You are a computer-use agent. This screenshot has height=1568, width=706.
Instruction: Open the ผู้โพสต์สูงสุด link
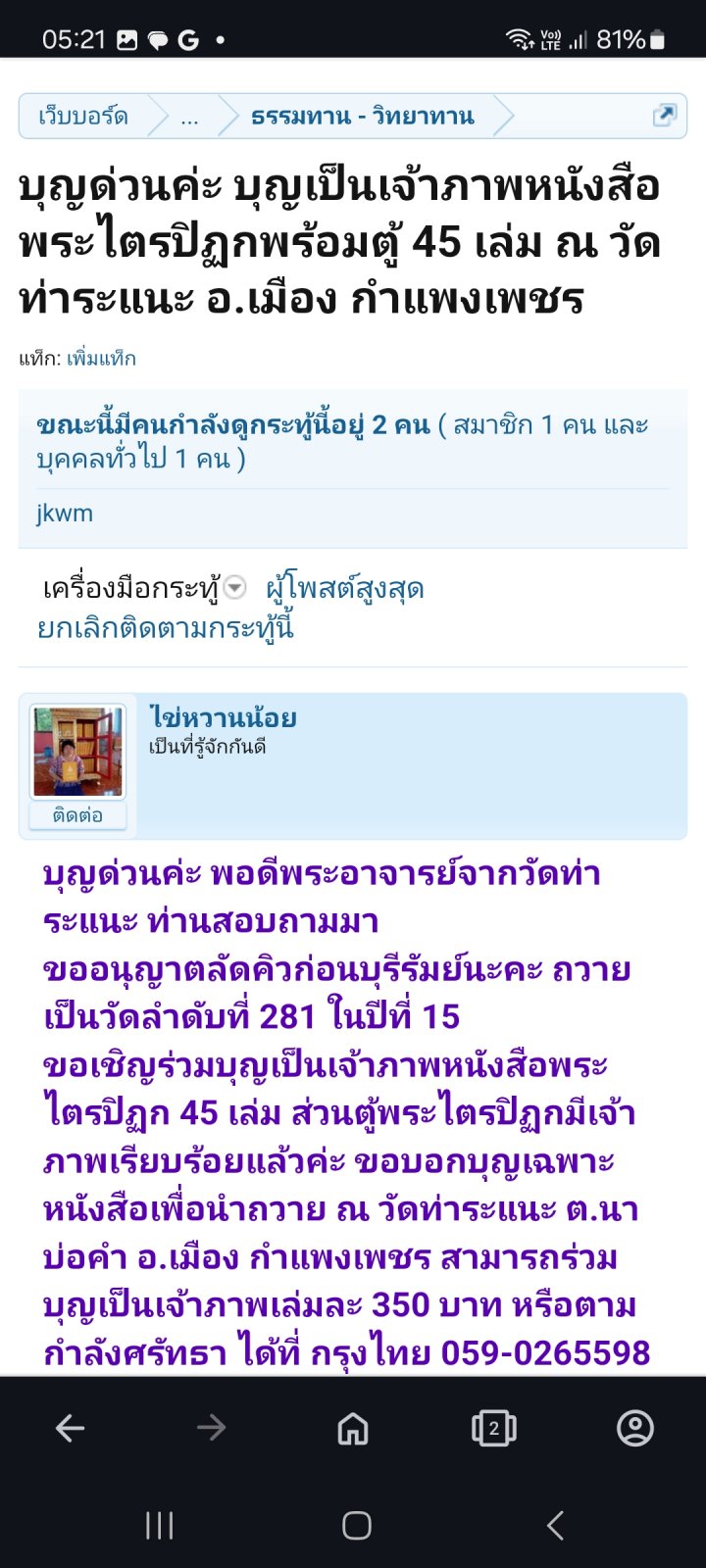click(x=344, y=588)
